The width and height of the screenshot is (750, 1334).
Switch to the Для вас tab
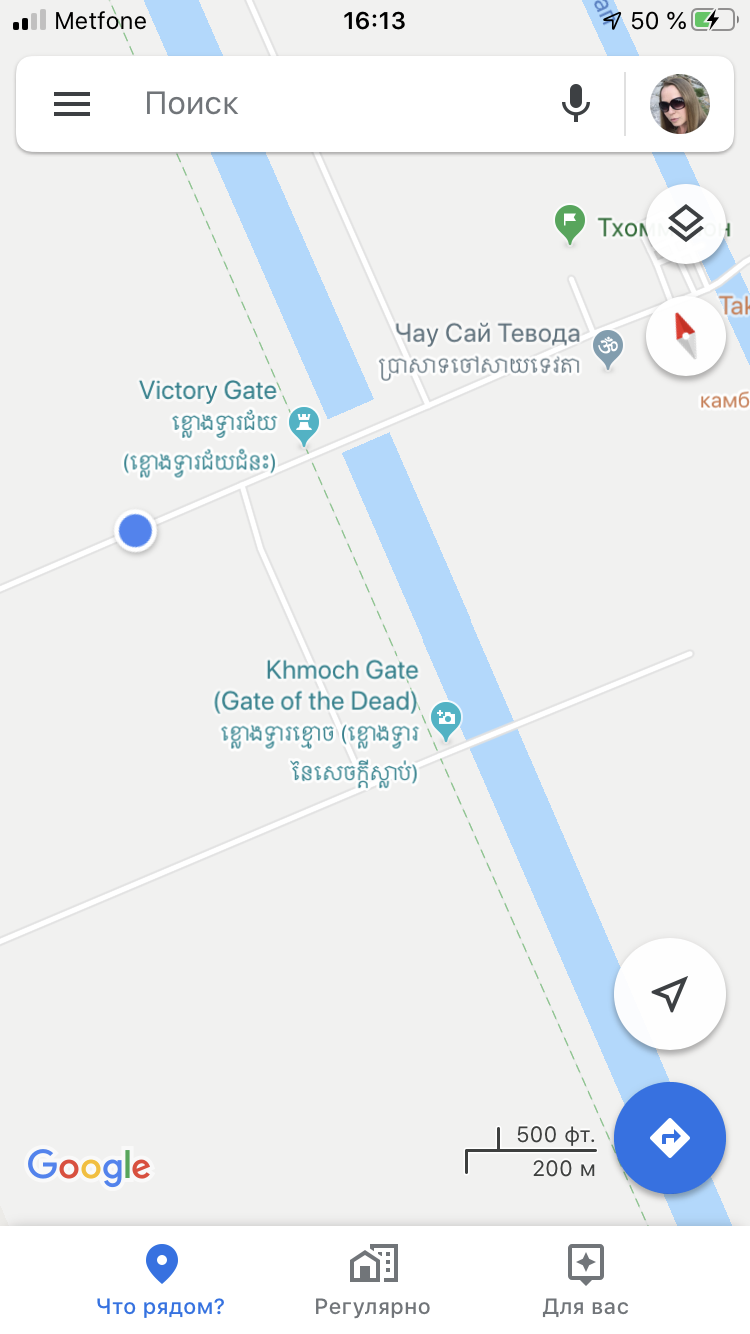(x=586, y=1280)
